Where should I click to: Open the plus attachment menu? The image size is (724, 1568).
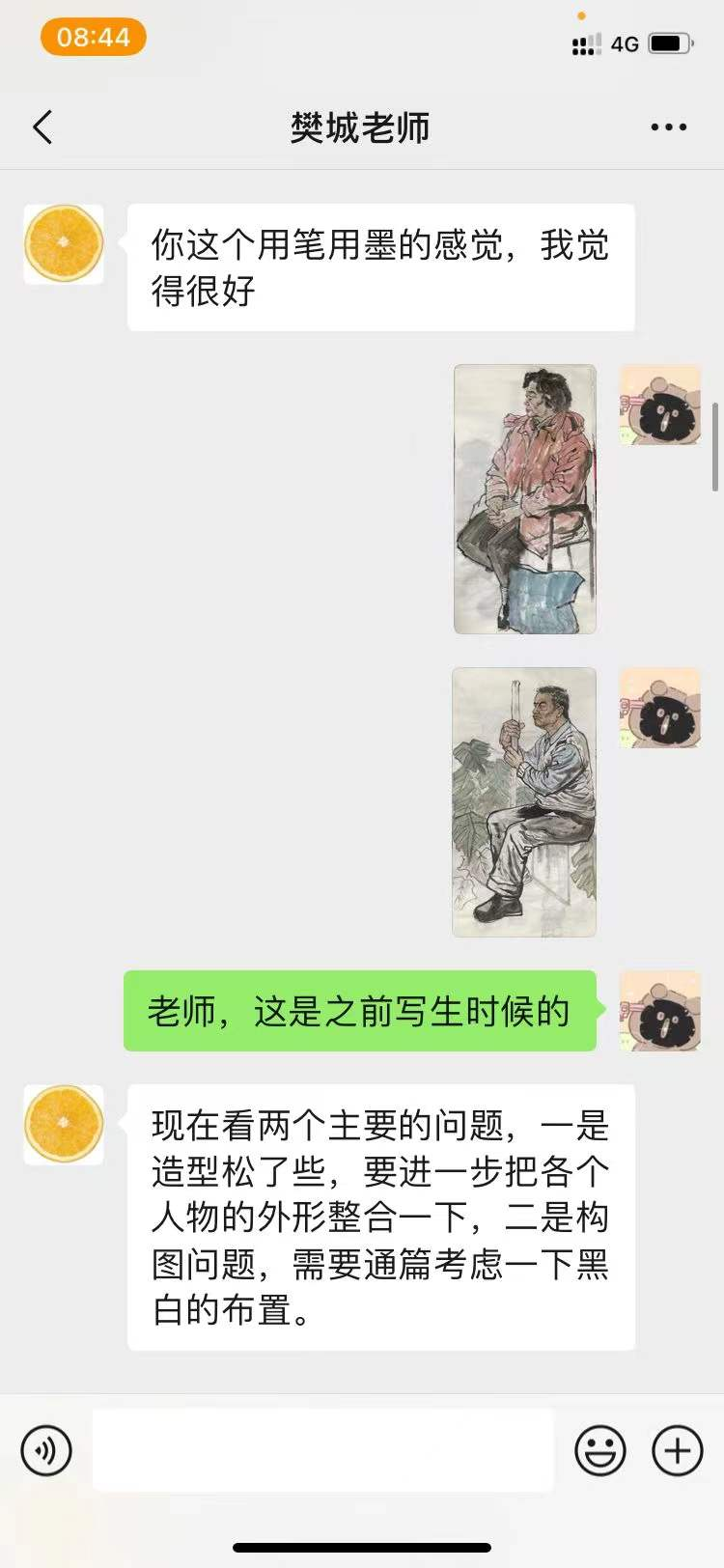(678, 1450)
